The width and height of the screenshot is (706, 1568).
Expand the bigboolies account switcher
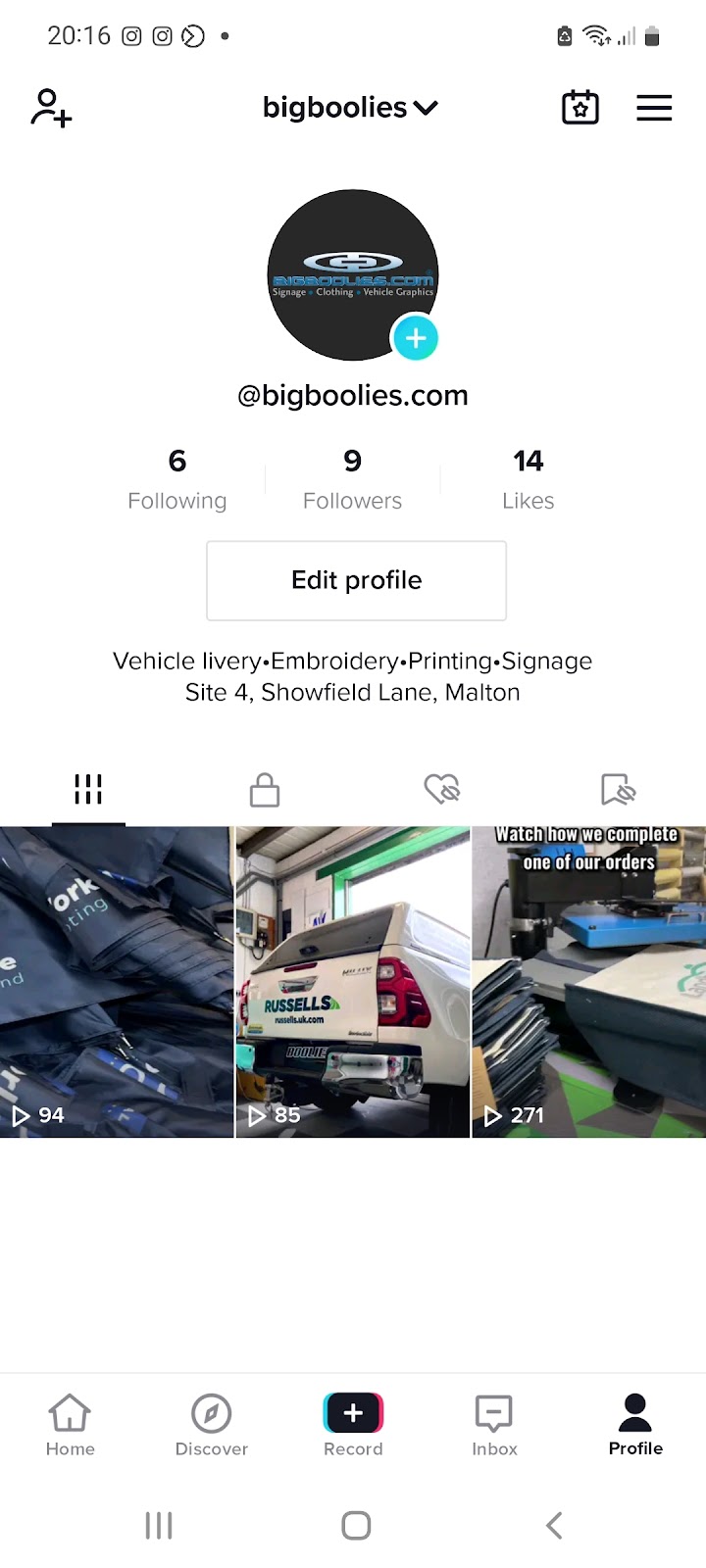pyautogui.click(x=350, y=108)
